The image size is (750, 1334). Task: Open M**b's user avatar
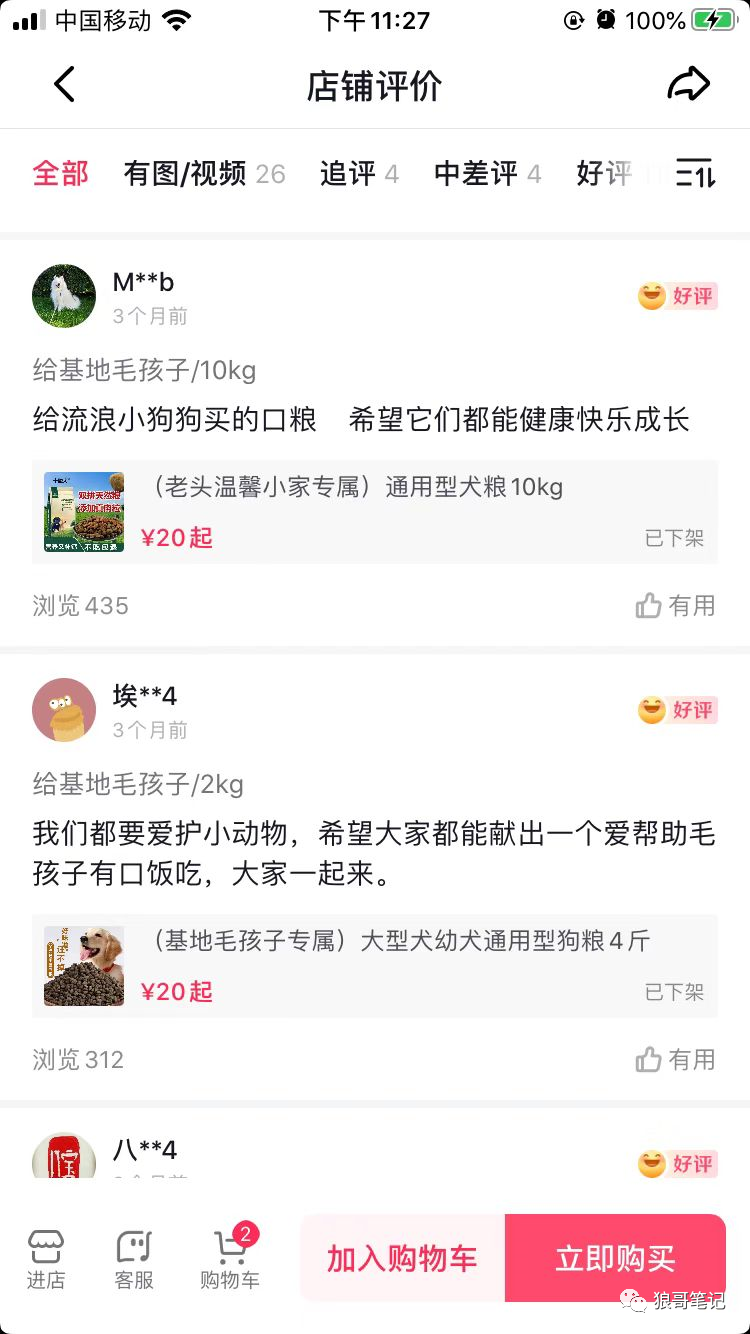click(64, 296)
